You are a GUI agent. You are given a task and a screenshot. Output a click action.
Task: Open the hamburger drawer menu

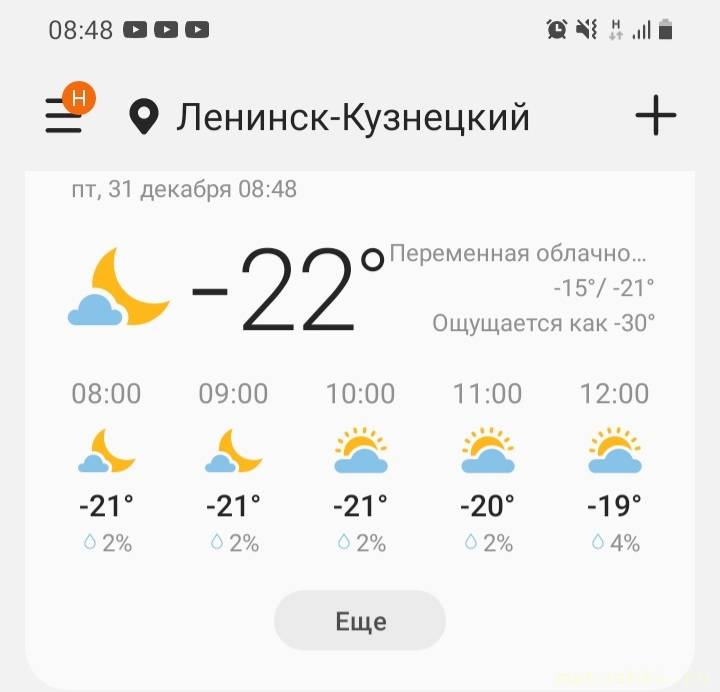[x=63, y=118]
